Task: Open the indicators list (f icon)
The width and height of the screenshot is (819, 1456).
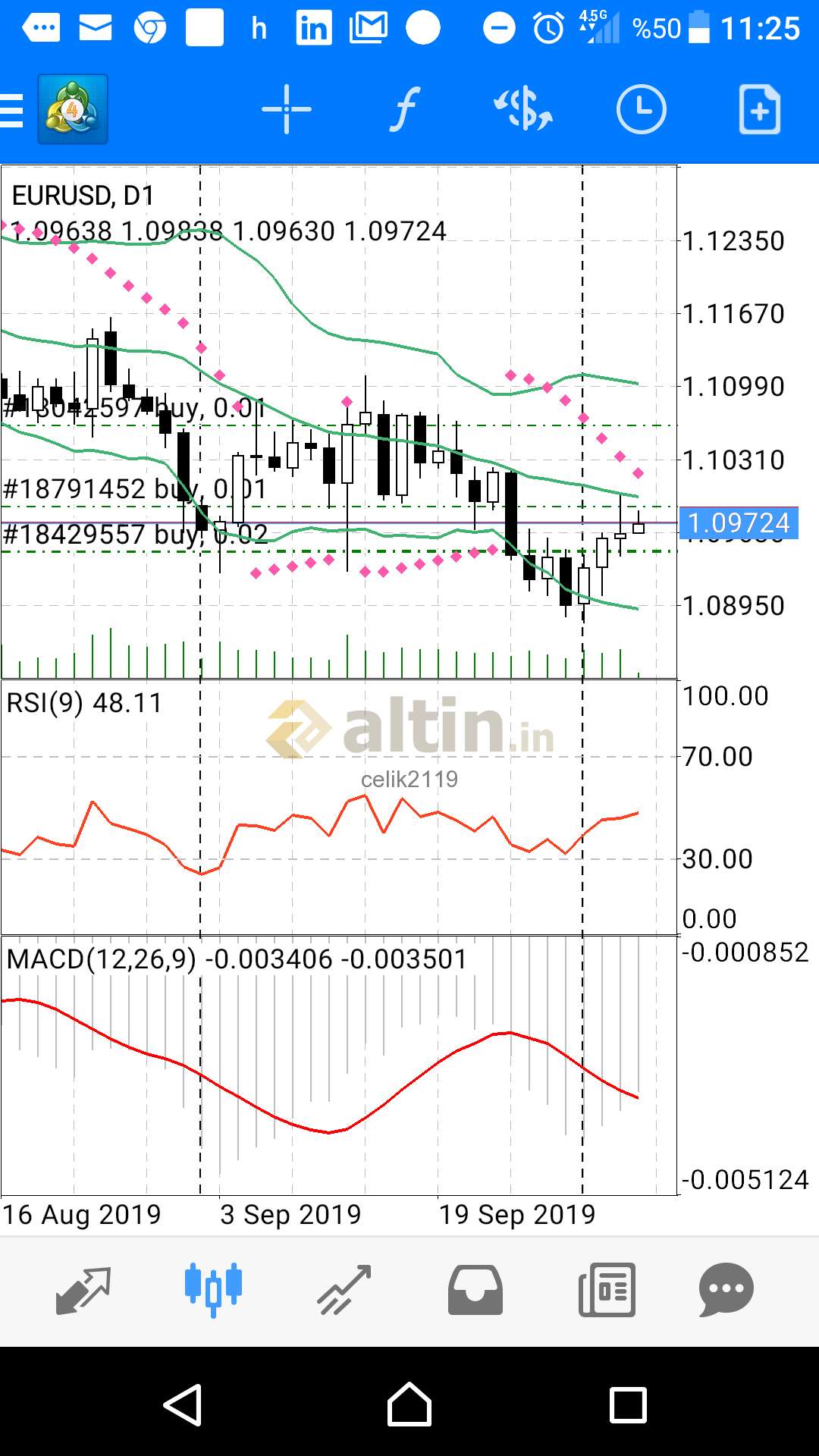Action: 405,110
